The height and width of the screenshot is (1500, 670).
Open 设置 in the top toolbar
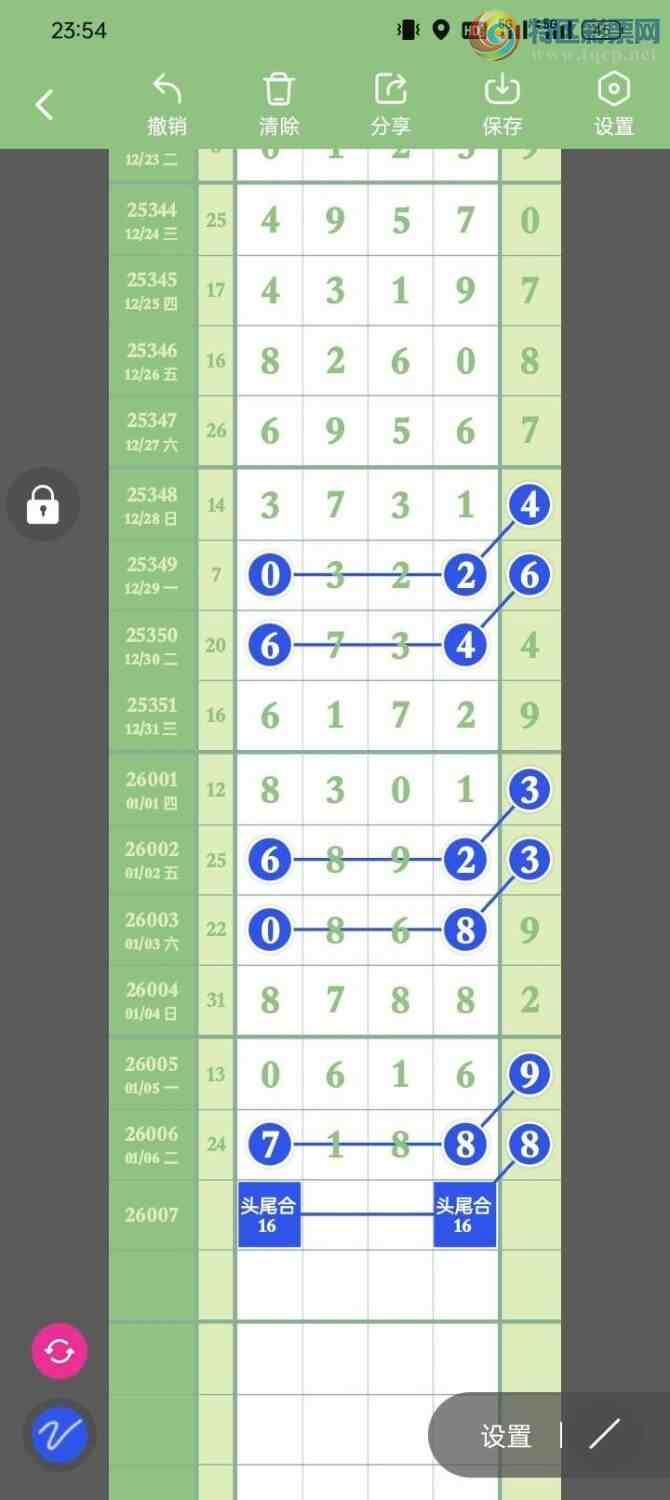[x=614, y=104]
